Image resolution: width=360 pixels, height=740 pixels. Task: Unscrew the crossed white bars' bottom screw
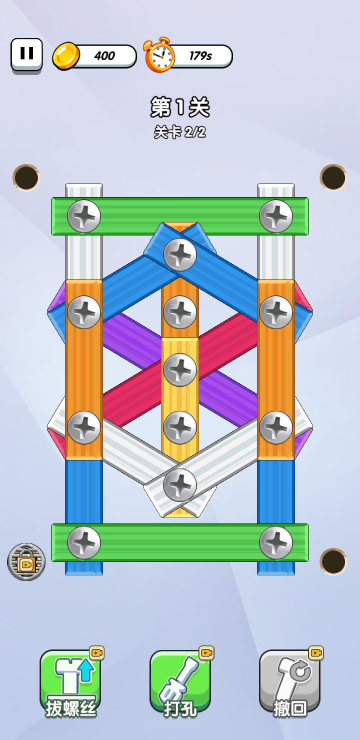click(x=180, y=485)
